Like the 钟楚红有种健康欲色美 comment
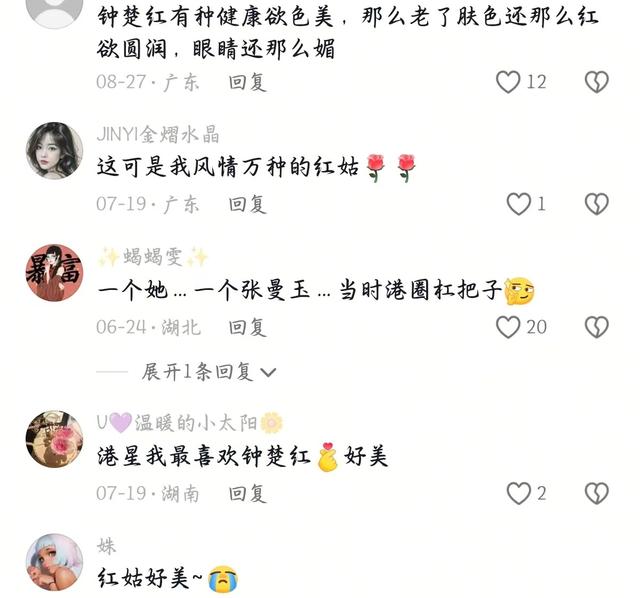 click(509, 81)
